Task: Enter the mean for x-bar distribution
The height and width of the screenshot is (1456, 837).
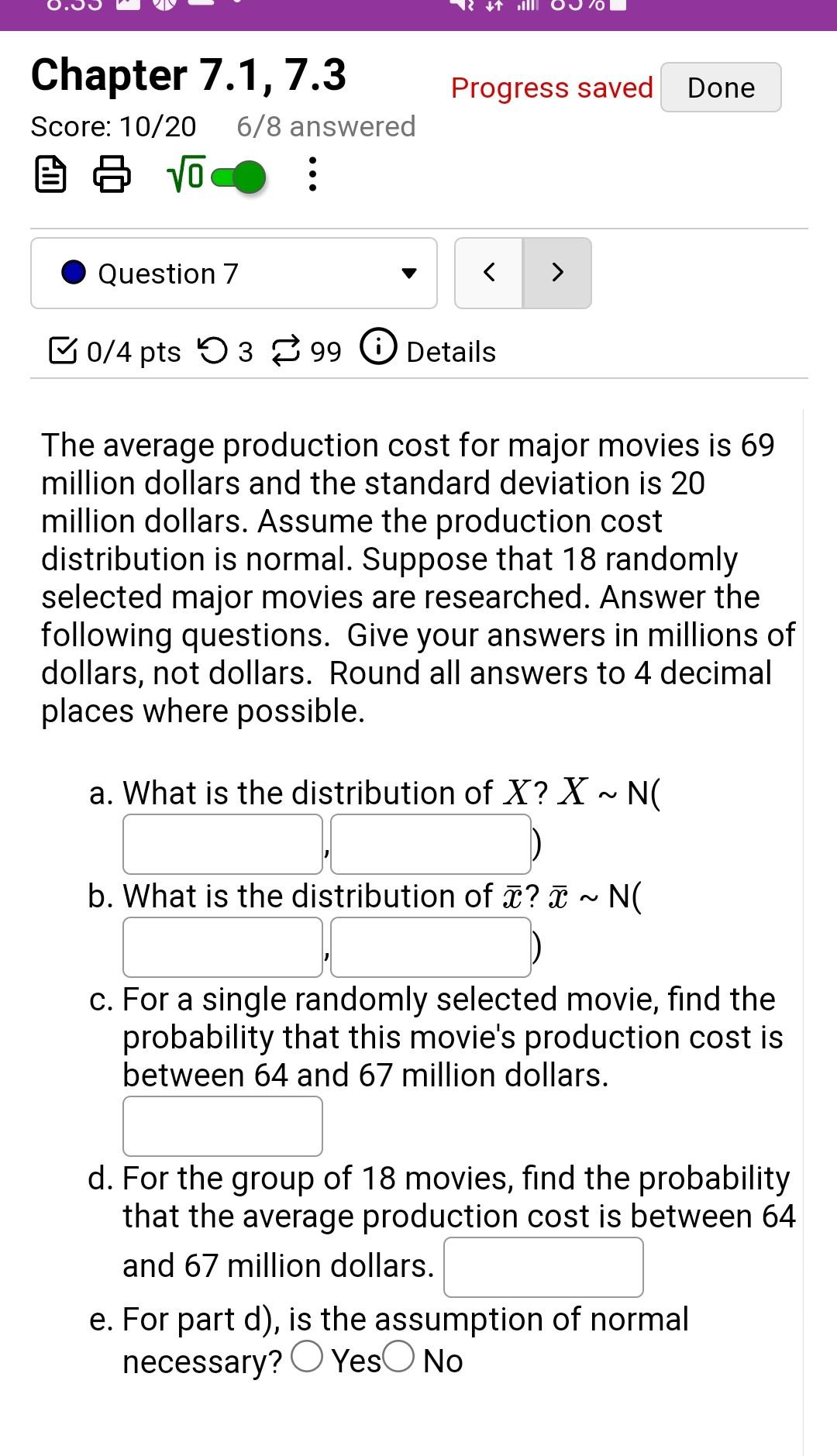Action: pyautogui.click(x=222, y=947)
